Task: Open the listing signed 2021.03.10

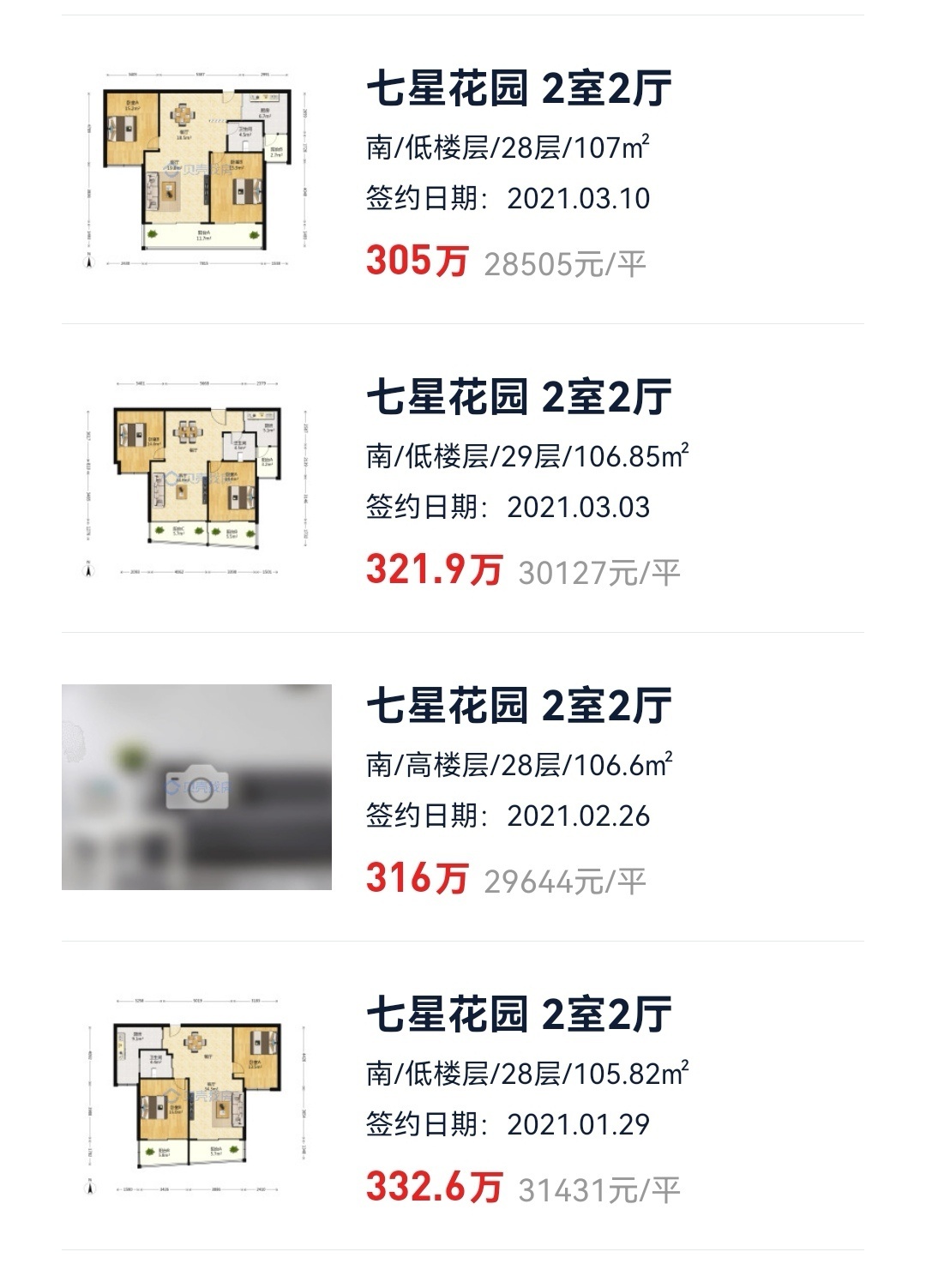Action: [519, 89]
